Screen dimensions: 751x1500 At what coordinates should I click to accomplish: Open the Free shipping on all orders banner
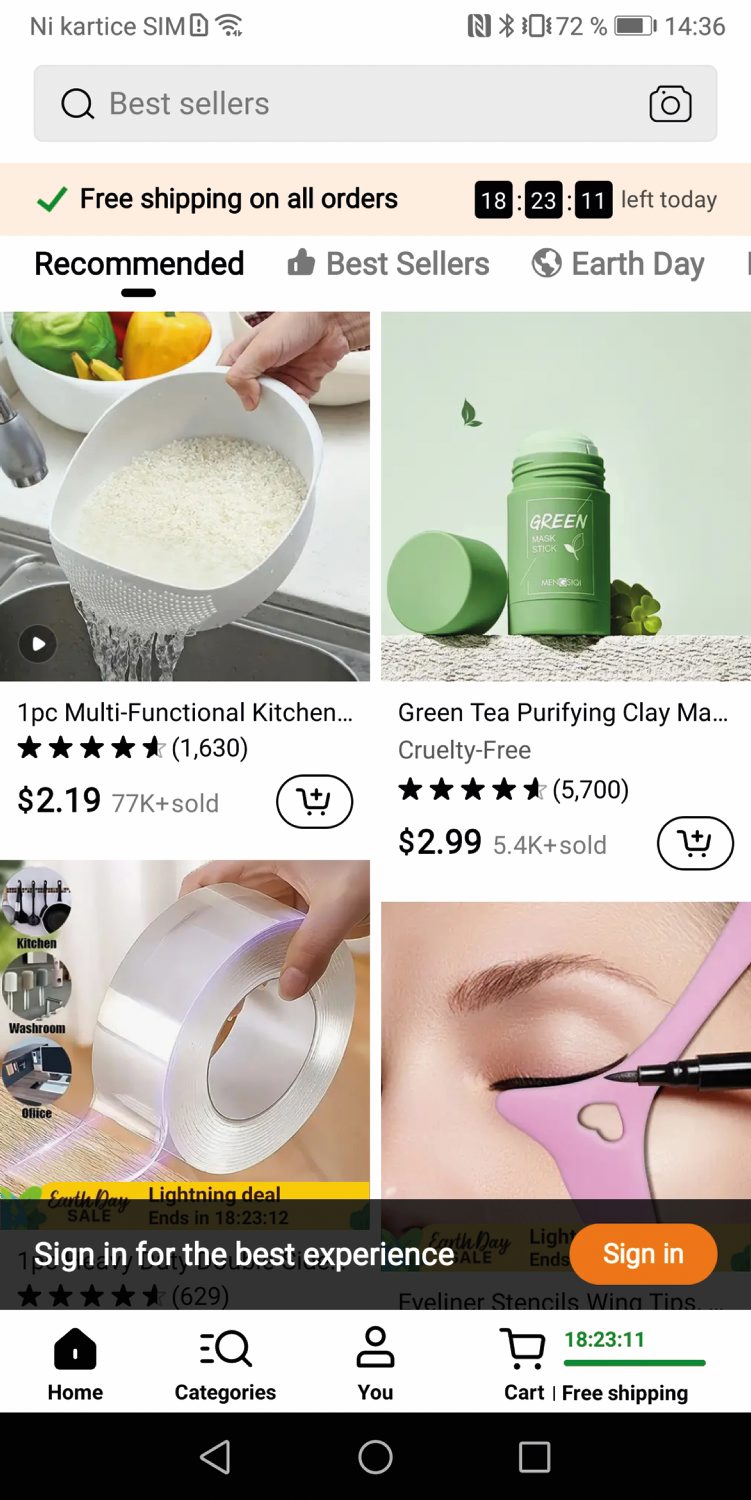point(240,199)
